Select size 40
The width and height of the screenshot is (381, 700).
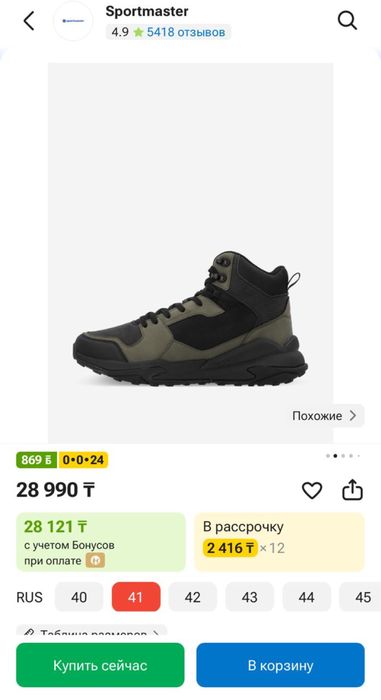pos(79,597)
